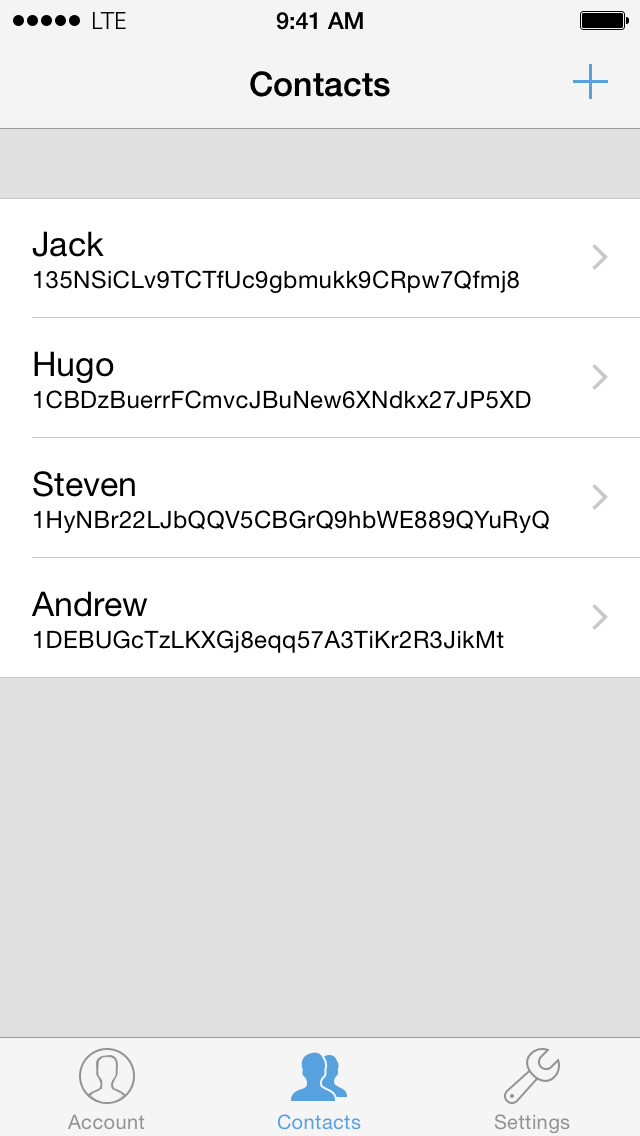Tap the Contacts tab
The width and height of the screenshot is (640, 1136).
(319, 1089)
